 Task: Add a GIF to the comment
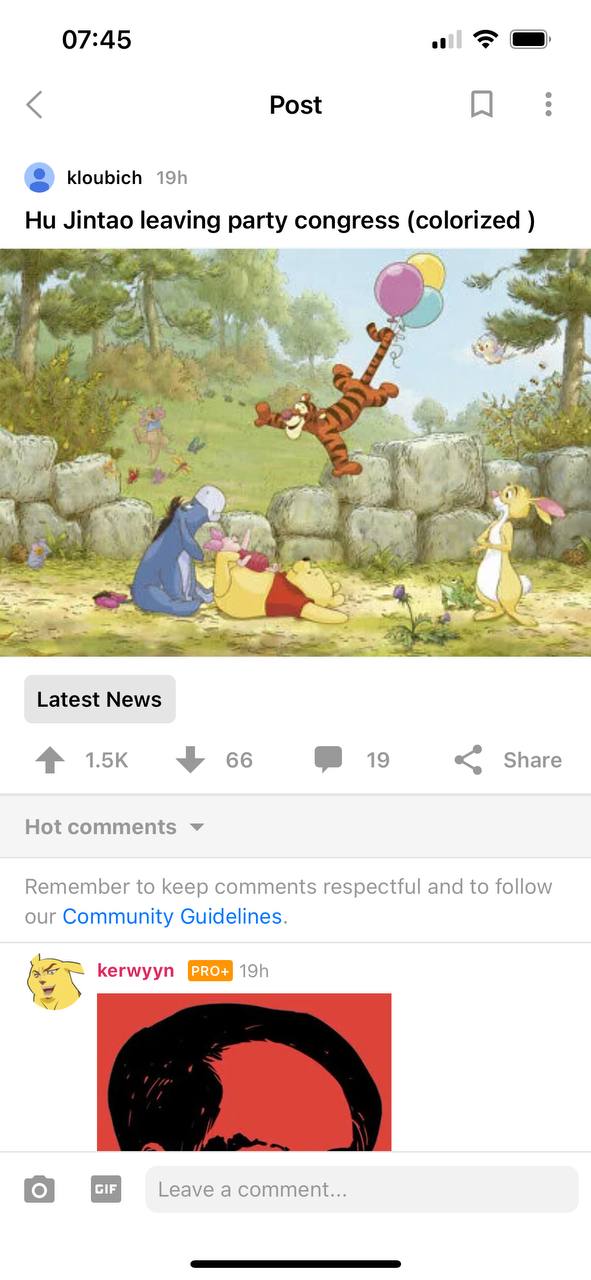coord(106,1189)
